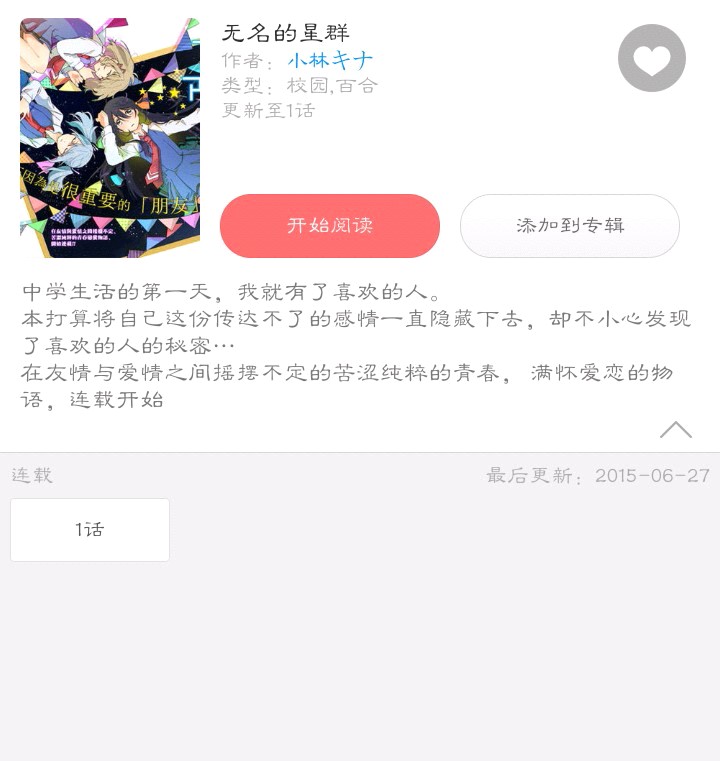Screen dimensions: 720x761
Task: Start reading with 开始阅读 button
Action: tap(330, 226)
